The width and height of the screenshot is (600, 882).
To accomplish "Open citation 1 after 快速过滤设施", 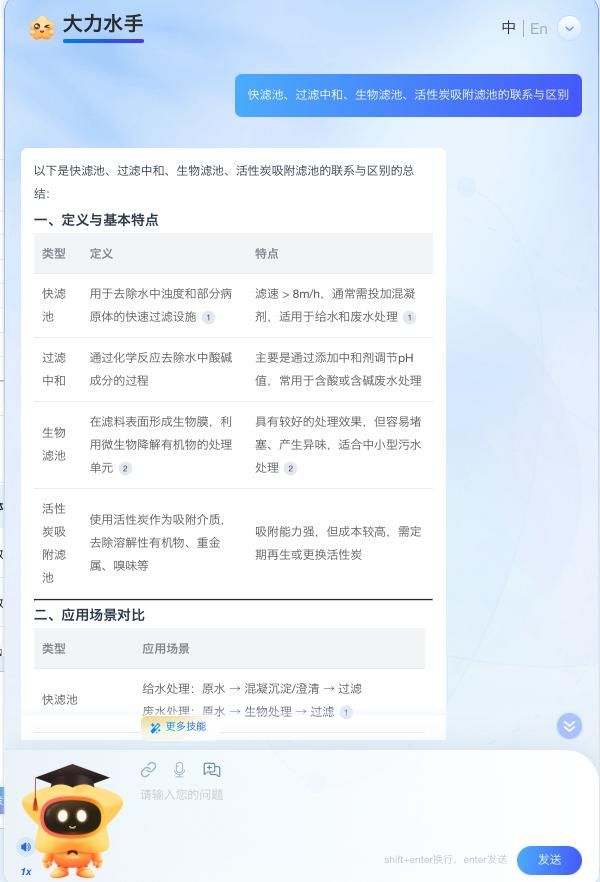I will (208, 317).
